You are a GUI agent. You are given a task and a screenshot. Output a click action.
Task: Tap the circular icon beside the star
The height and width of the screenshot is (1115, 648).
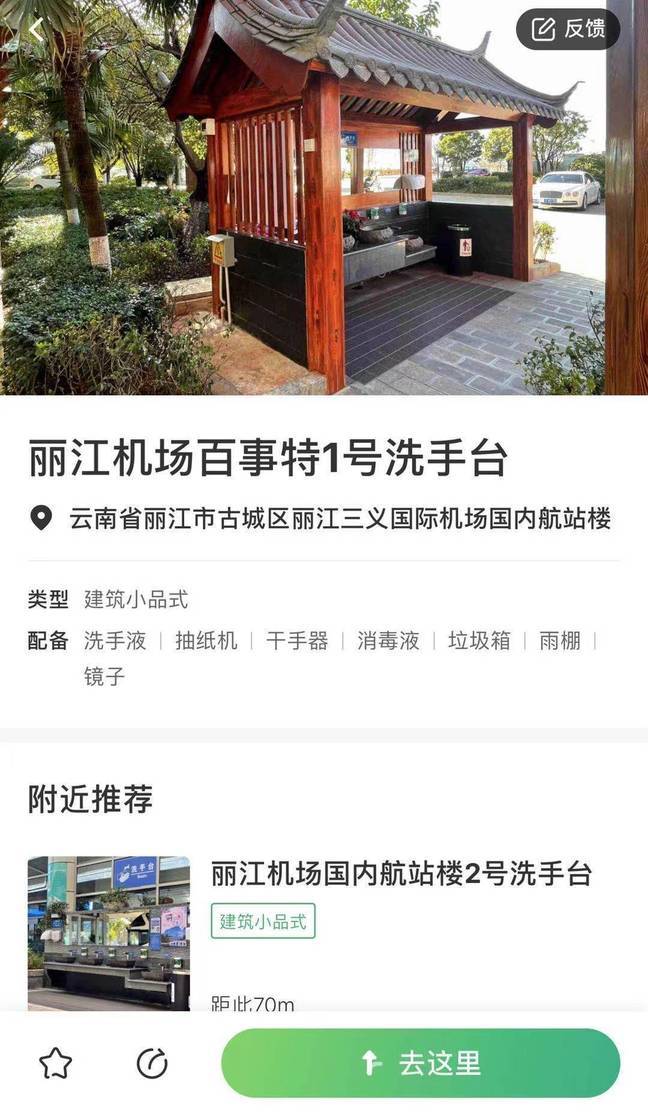pos(152,1064)
